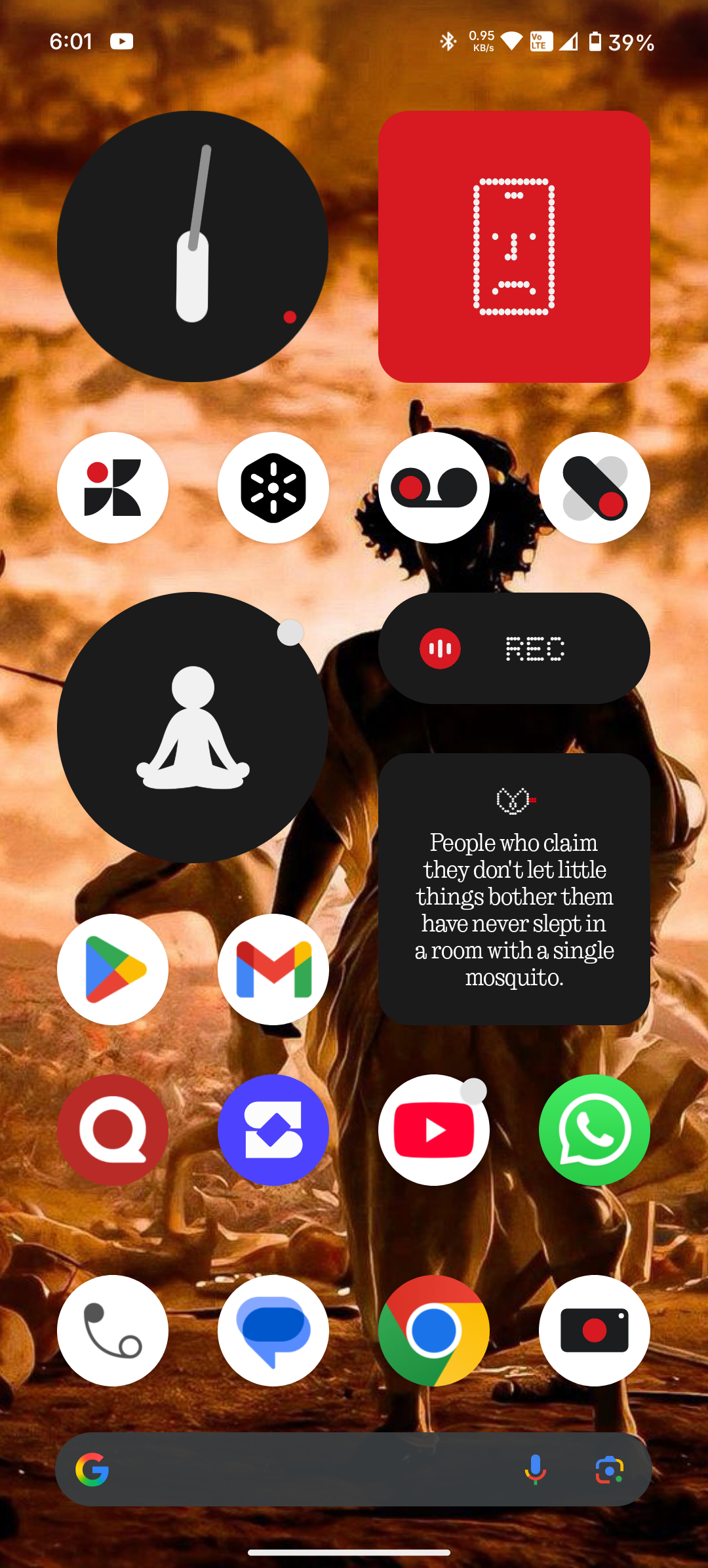Open the red Quora app icon

[x=113, y=1130]
